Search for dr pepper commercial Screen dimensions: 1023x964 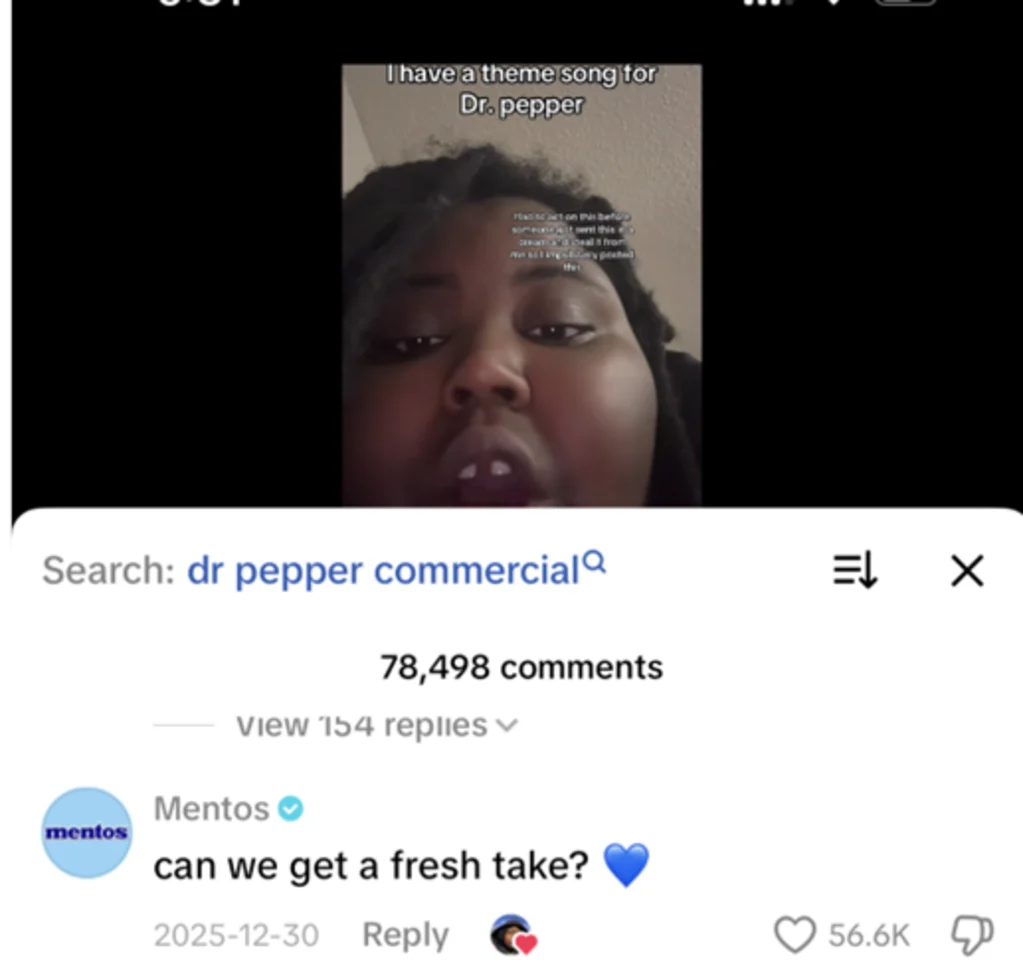[383, 571]
